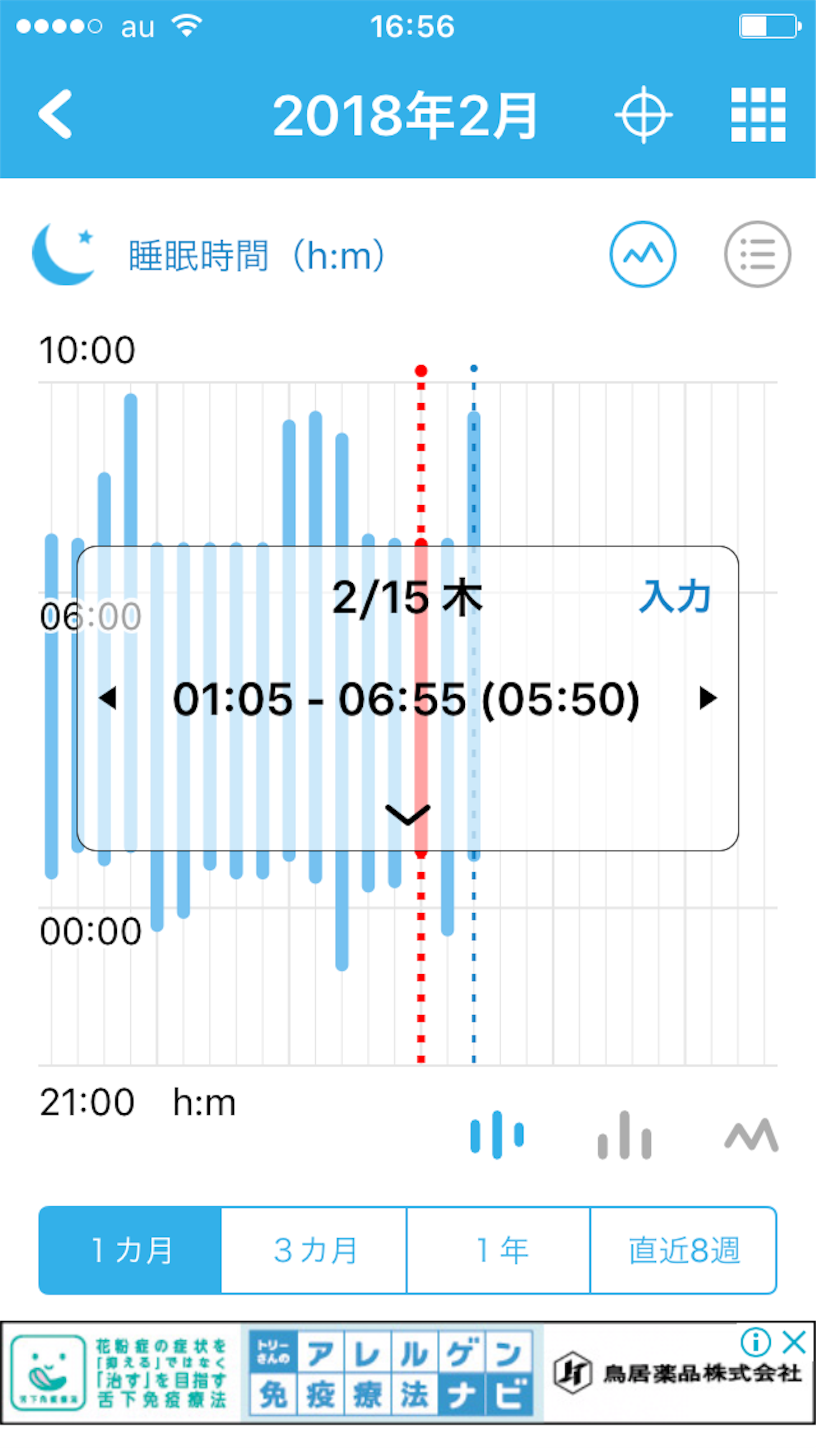
Task: Go to next day with right arrow
Action: pyautogui.click(x=708, y=699)
